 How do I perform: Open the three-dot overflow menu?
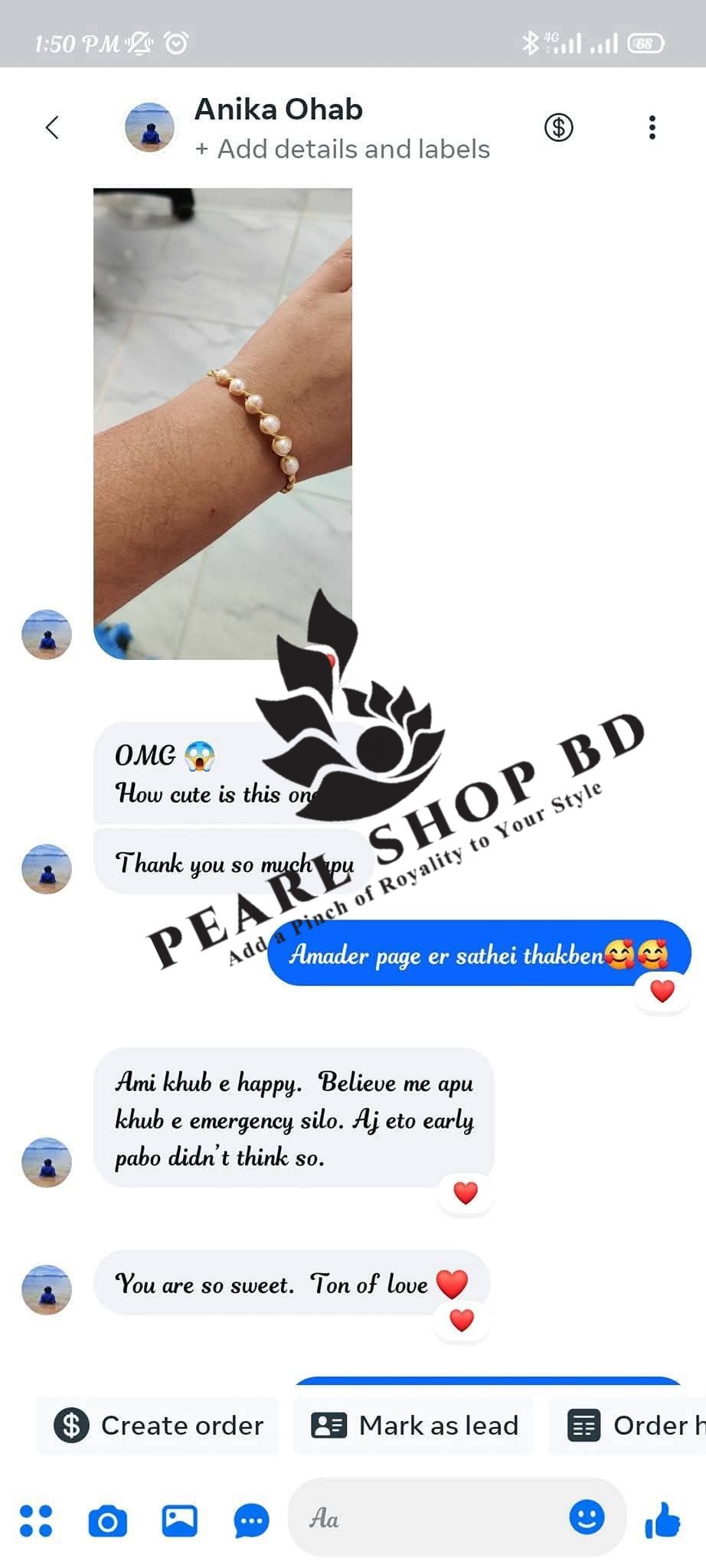click(x=652, y=127)
